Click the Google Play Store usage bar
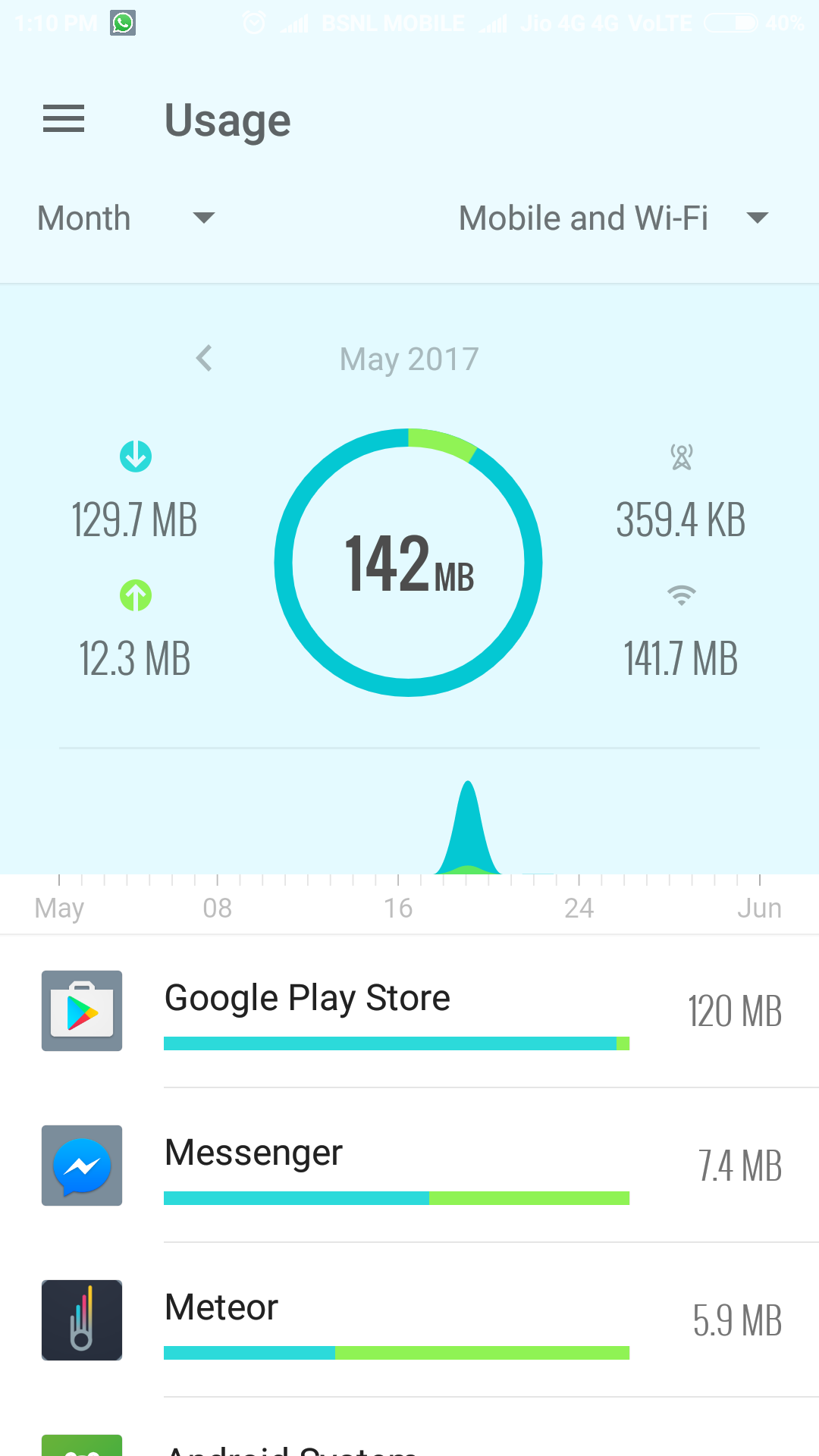 (396, 1043)
